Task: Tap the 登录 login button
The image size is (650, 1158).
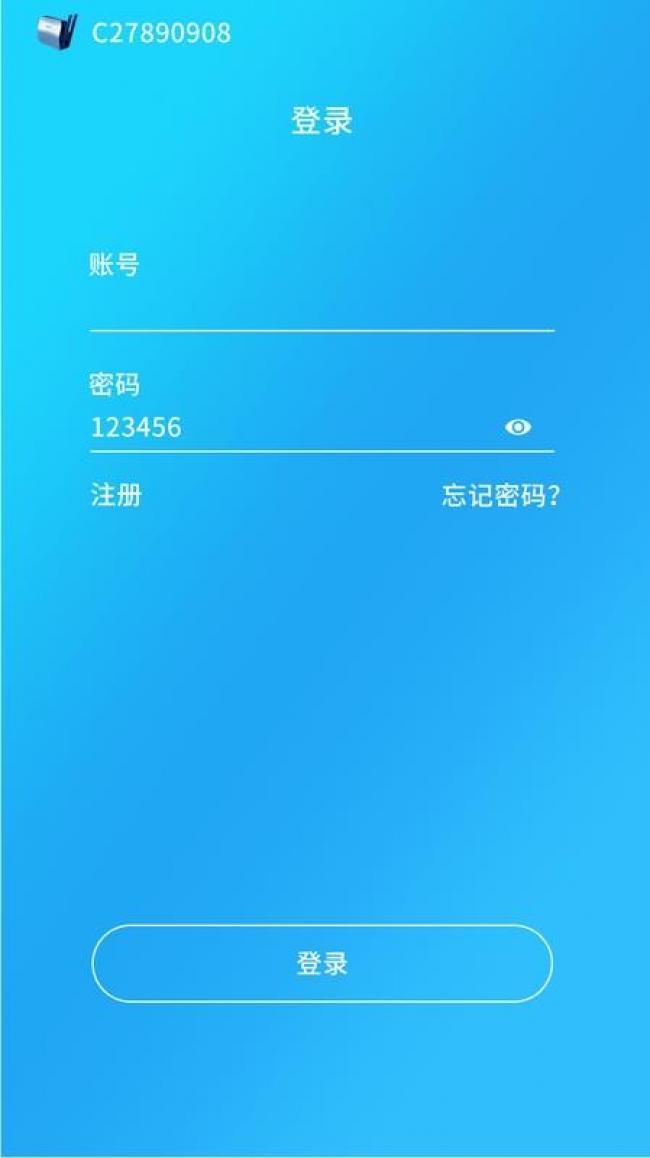Action: click(x=322, y=963)
